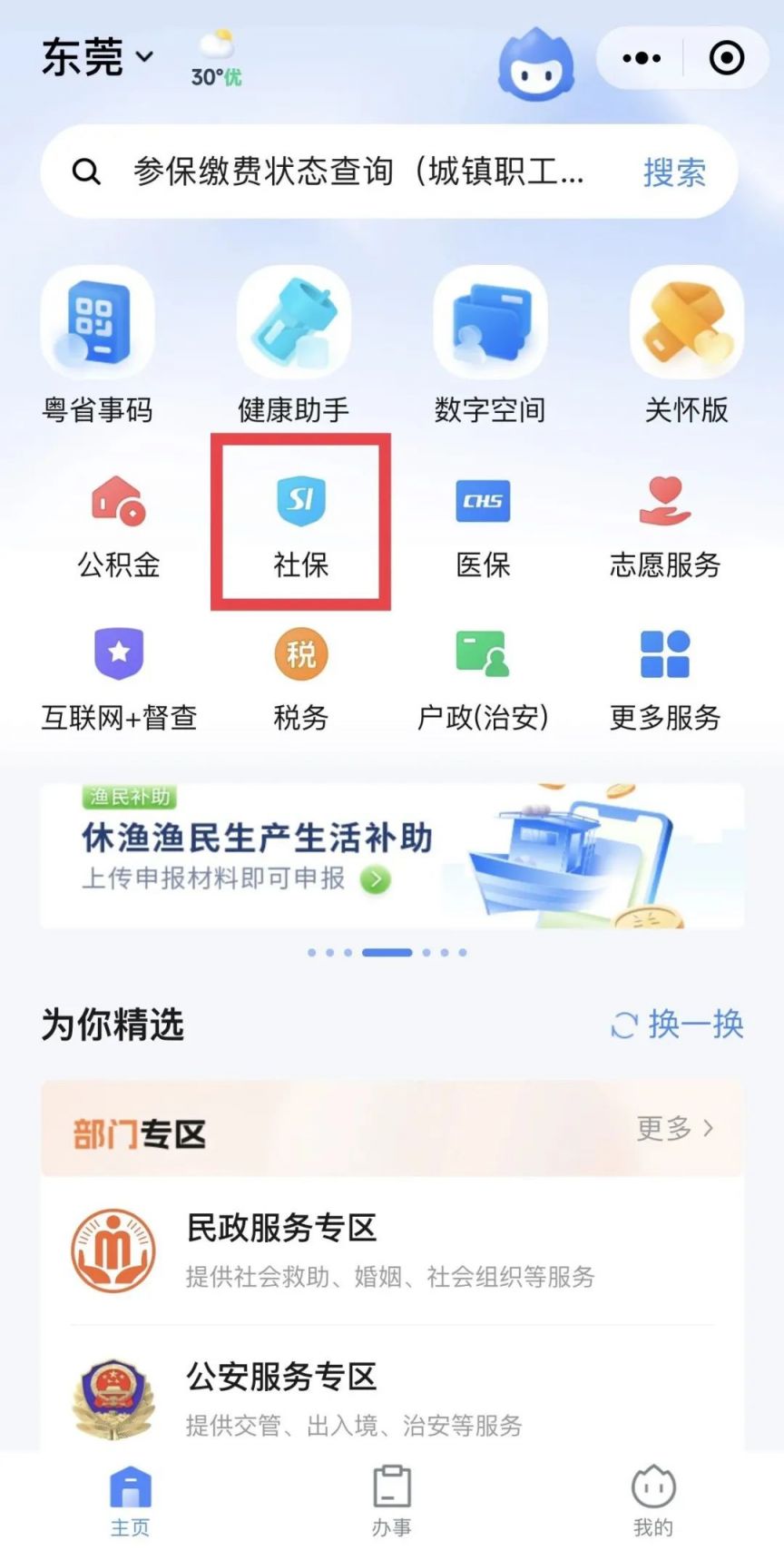The width and height of the screenshot is (784, 1550).
Task: Open the blue robot assistant icon
Action: [x=535, y=64]
